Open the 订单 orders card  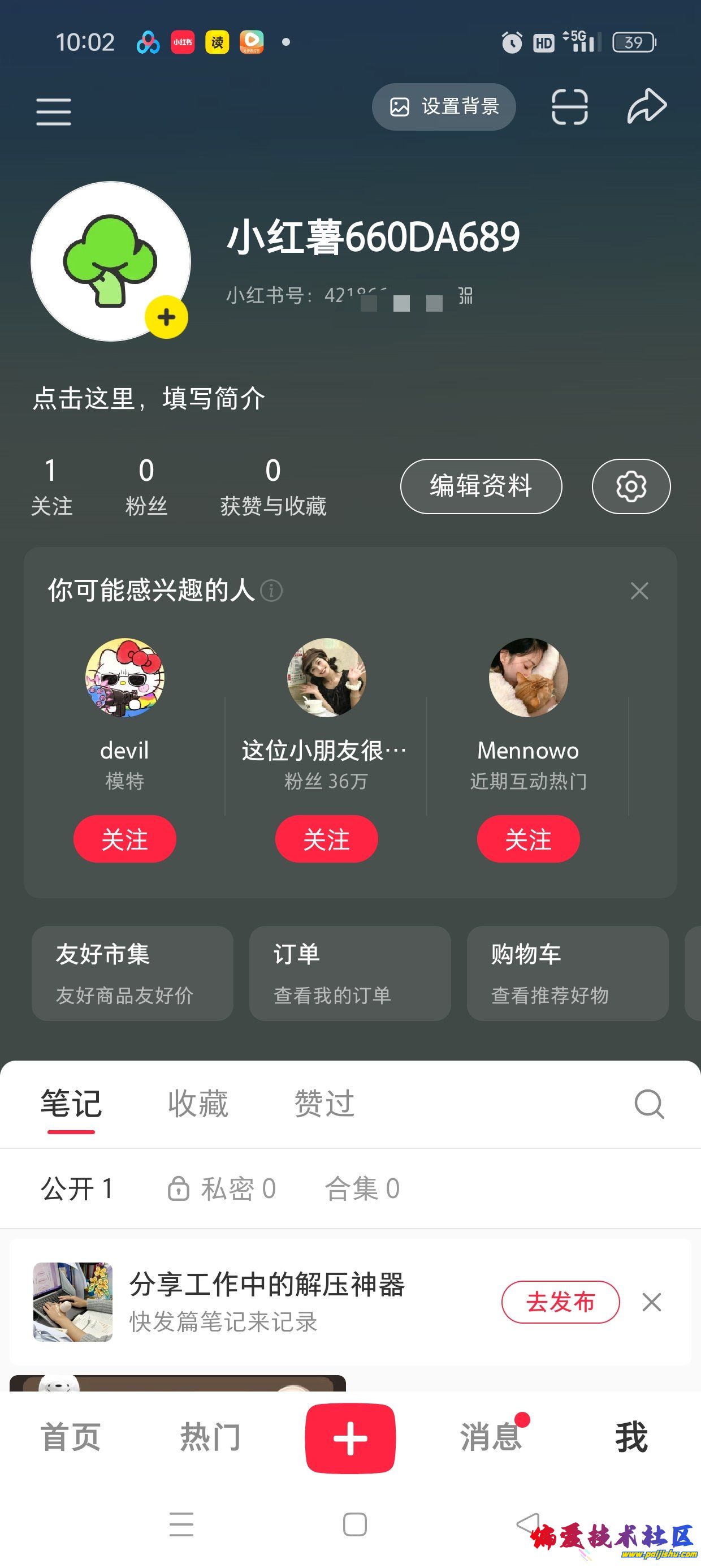click(350, 973)
